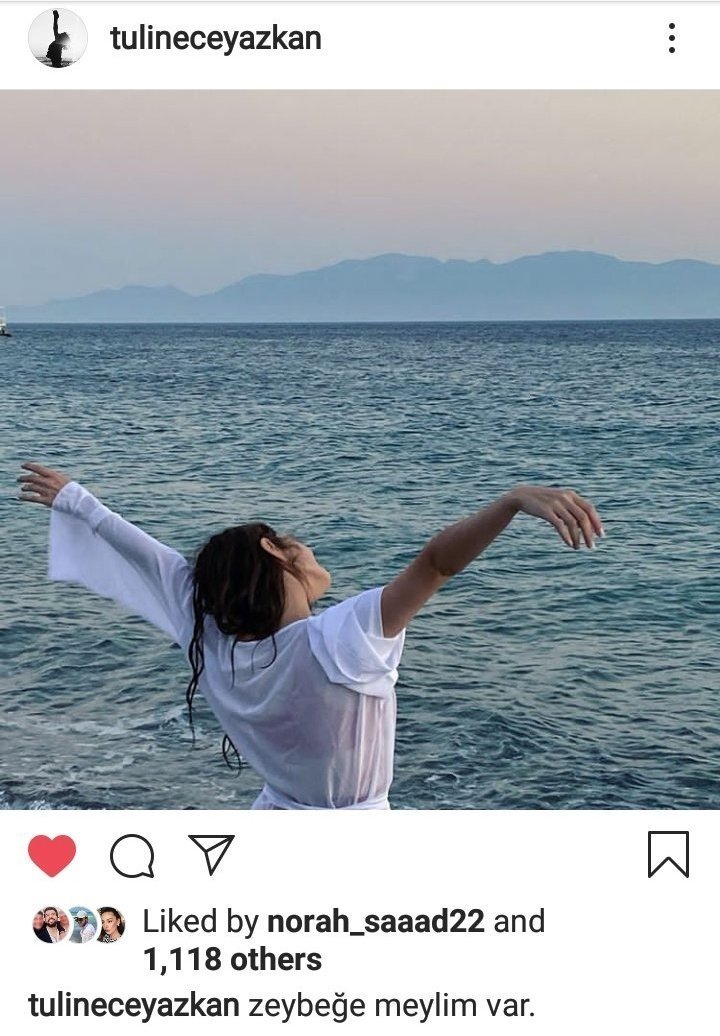This screenshot has height=1036, width=720.
Task: Save the post with the bookmark icon
Action: [x=668, y=855]
